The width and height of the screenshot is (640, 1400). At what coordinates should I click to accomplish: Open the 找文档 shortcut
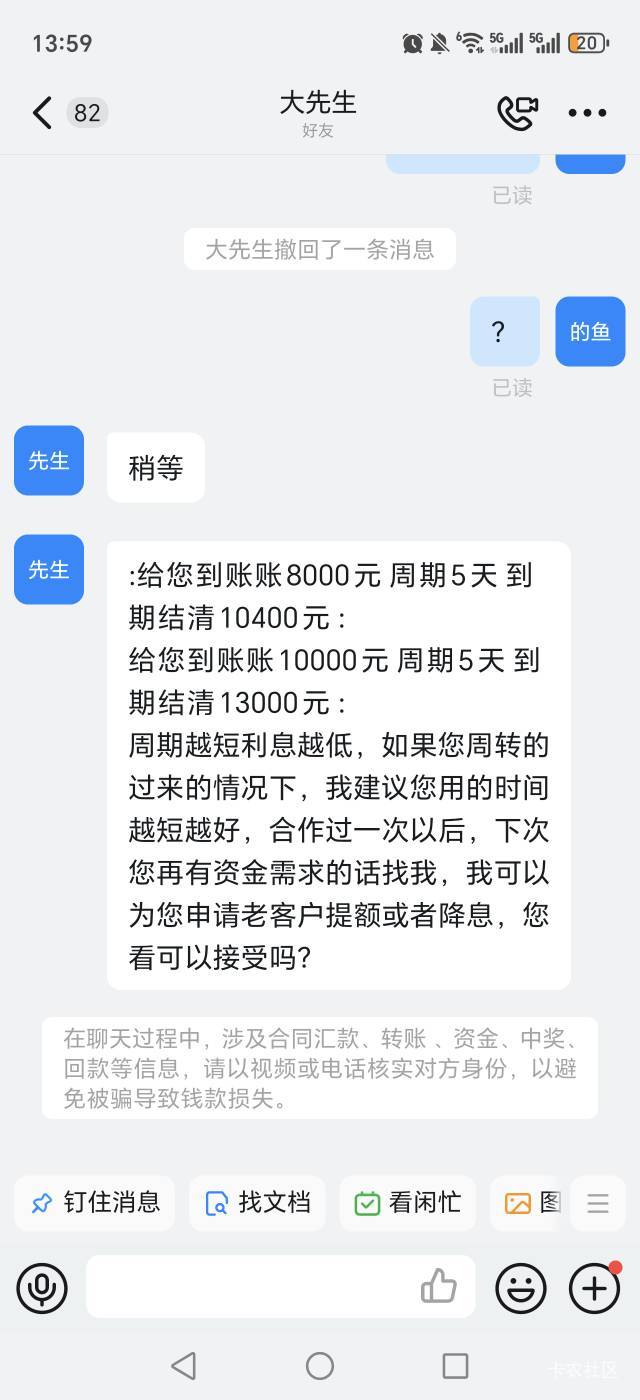[257, 1203]
